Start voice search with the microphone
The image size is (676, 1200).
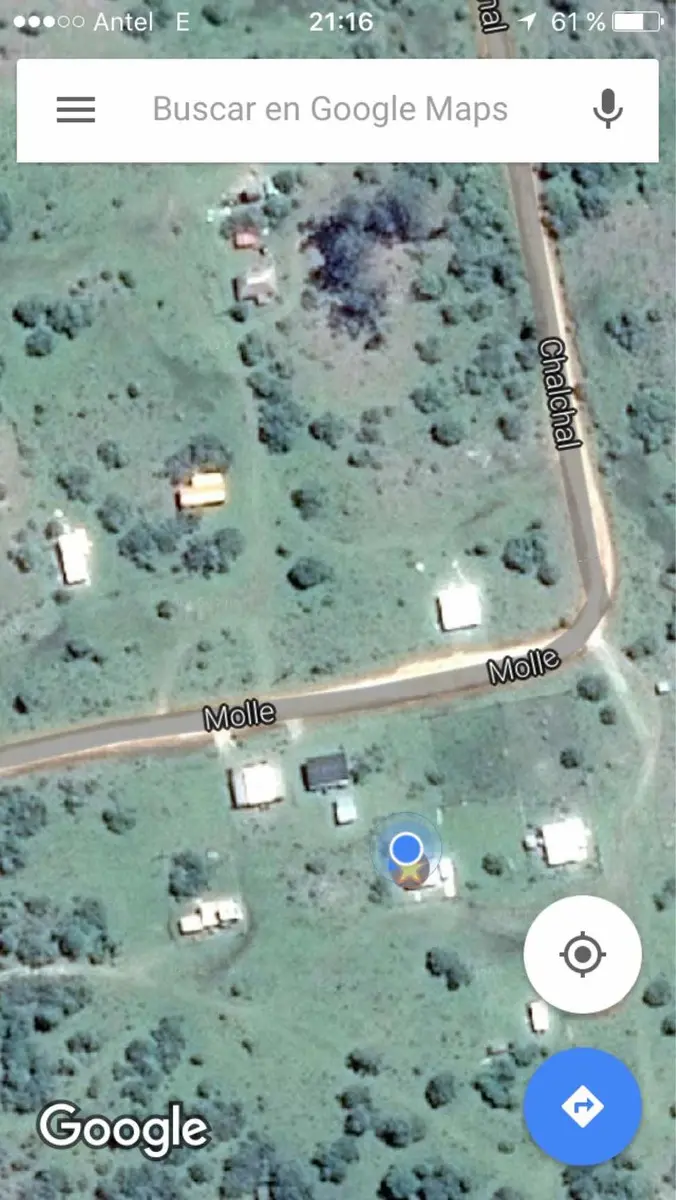[x=608, y=110]
